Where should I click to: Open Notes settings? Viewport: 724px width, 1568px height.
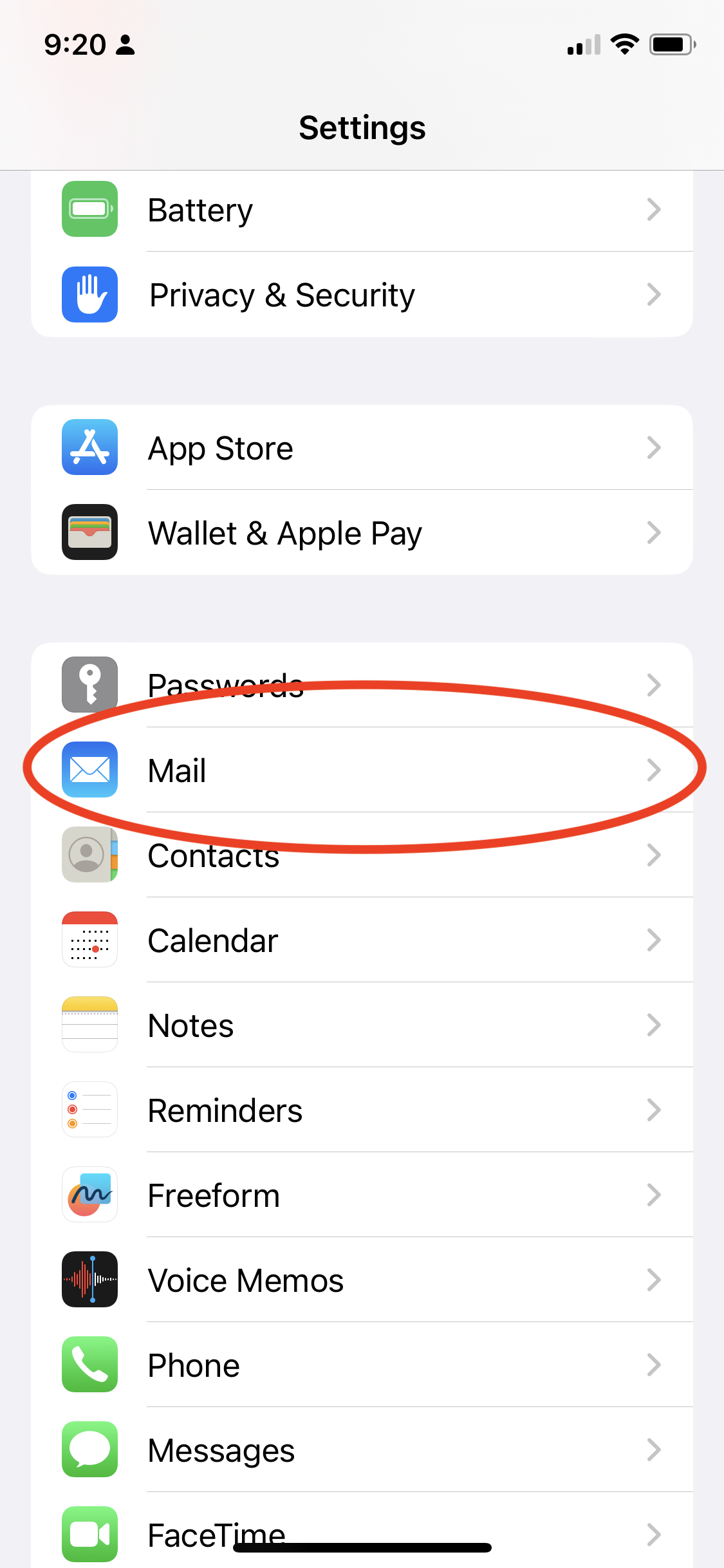[360, 1025]
